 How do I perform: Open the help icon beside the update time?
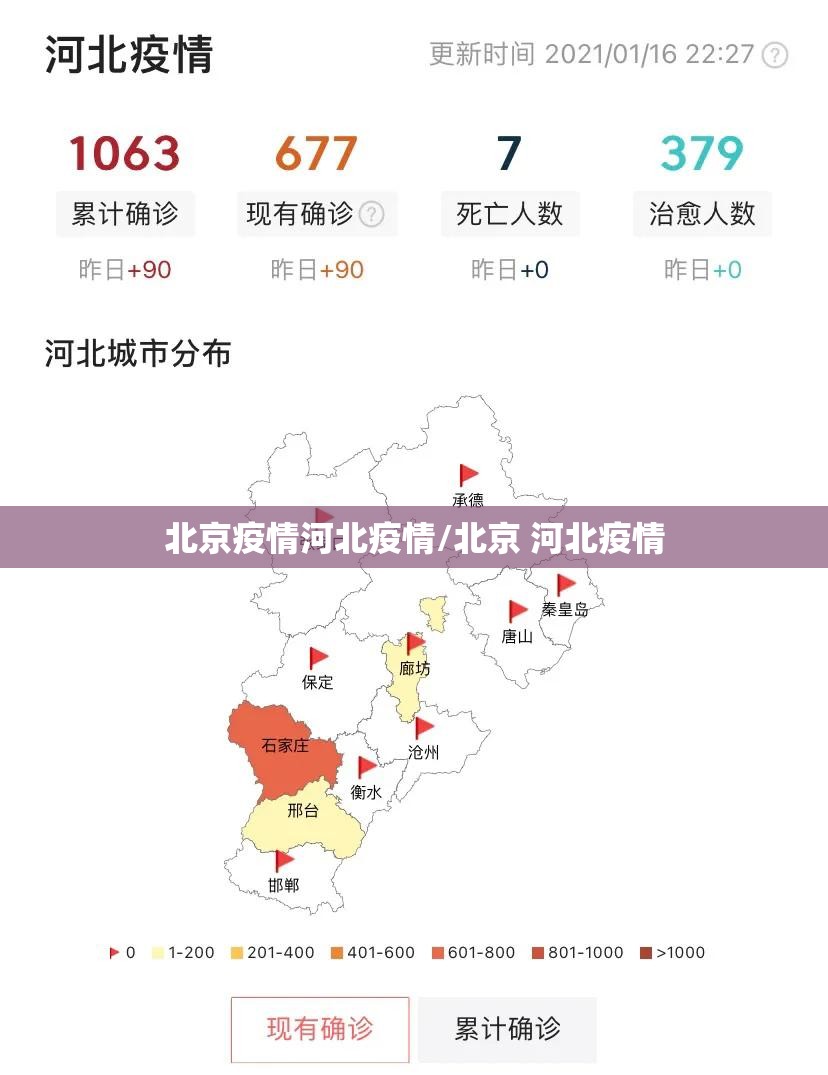coord(776,55)
